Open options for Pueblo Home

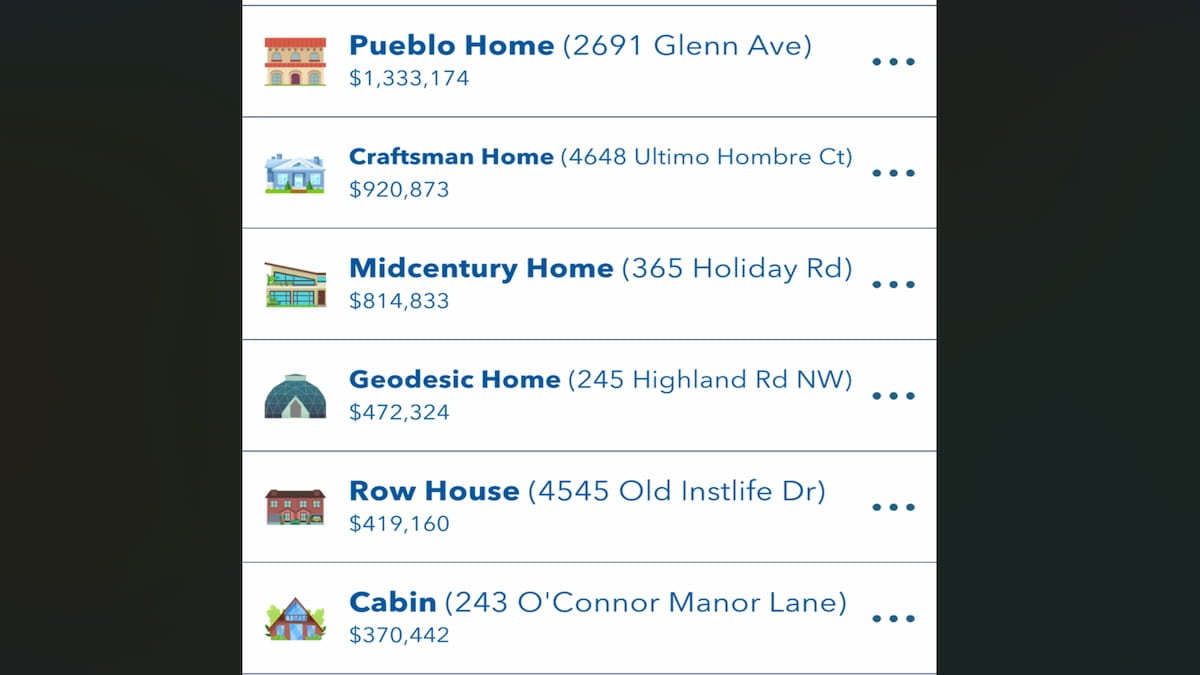coord(893,61)
